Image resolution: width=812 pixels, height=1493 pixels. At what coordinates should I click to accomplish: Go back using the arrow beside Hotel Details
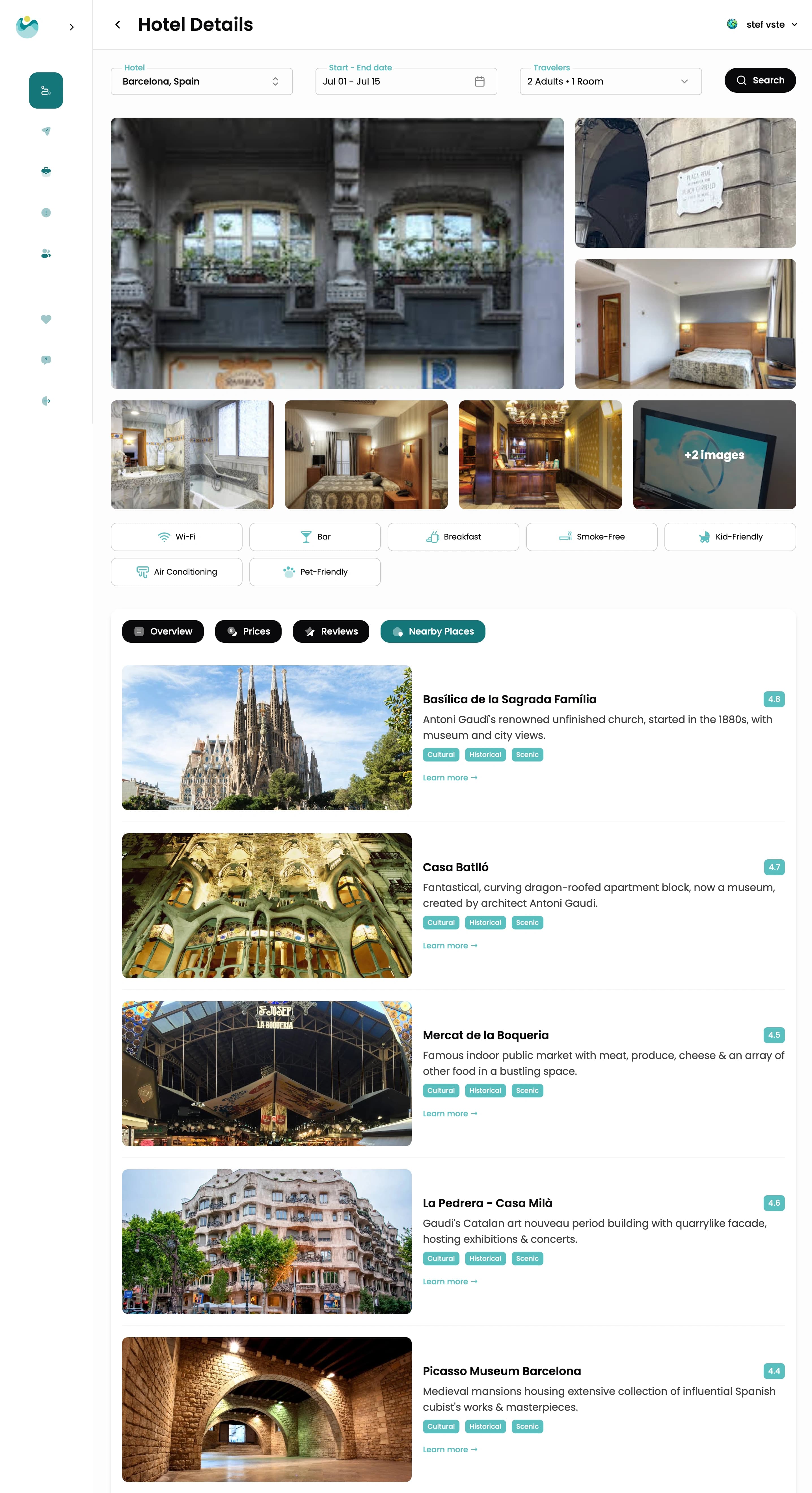118,24
